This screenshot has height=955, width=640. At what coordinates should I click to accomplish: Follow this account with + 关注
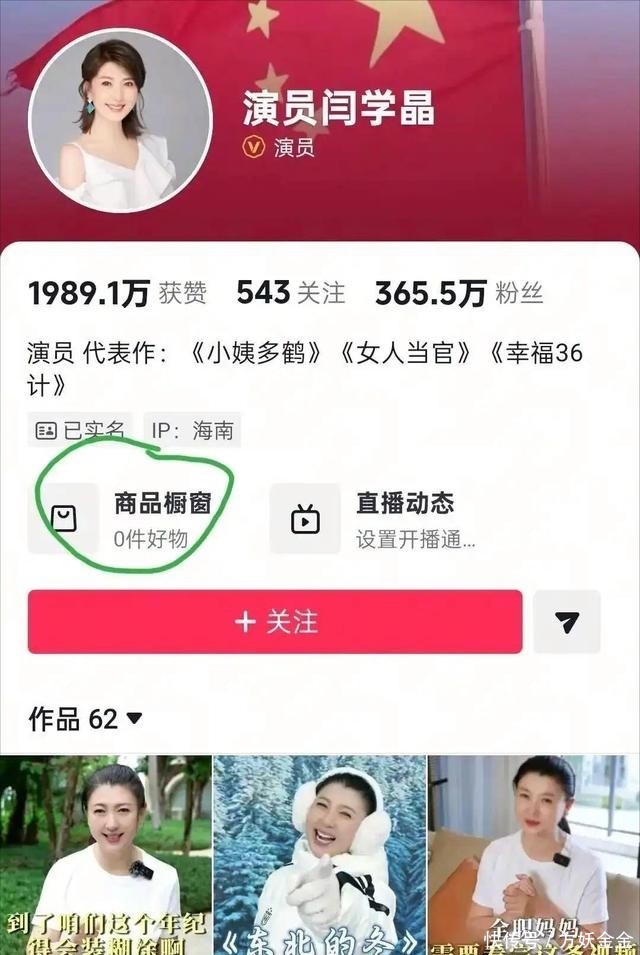[x=275, y=622]
